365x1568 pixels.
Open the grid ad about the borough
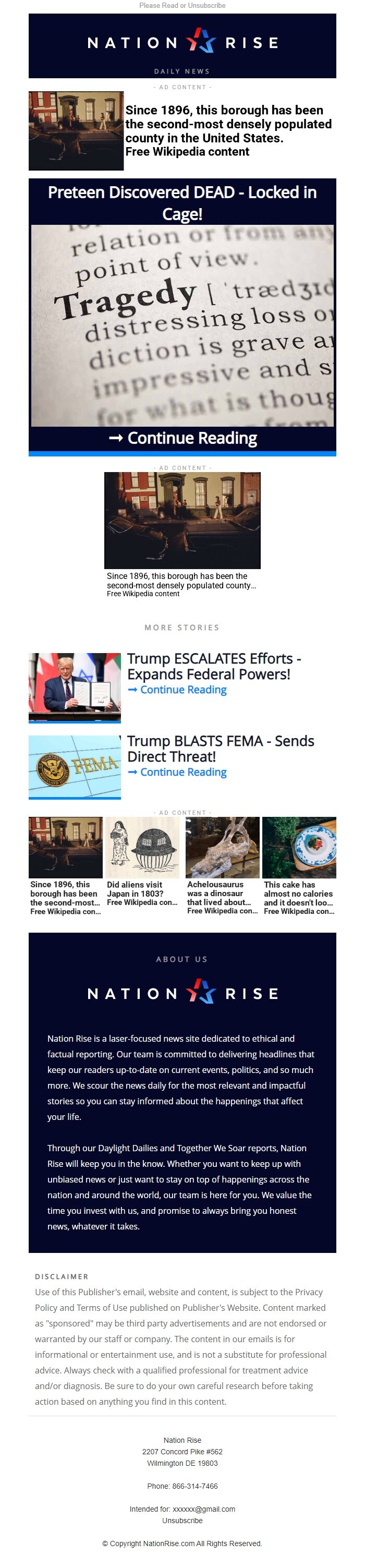click(66, 864)
